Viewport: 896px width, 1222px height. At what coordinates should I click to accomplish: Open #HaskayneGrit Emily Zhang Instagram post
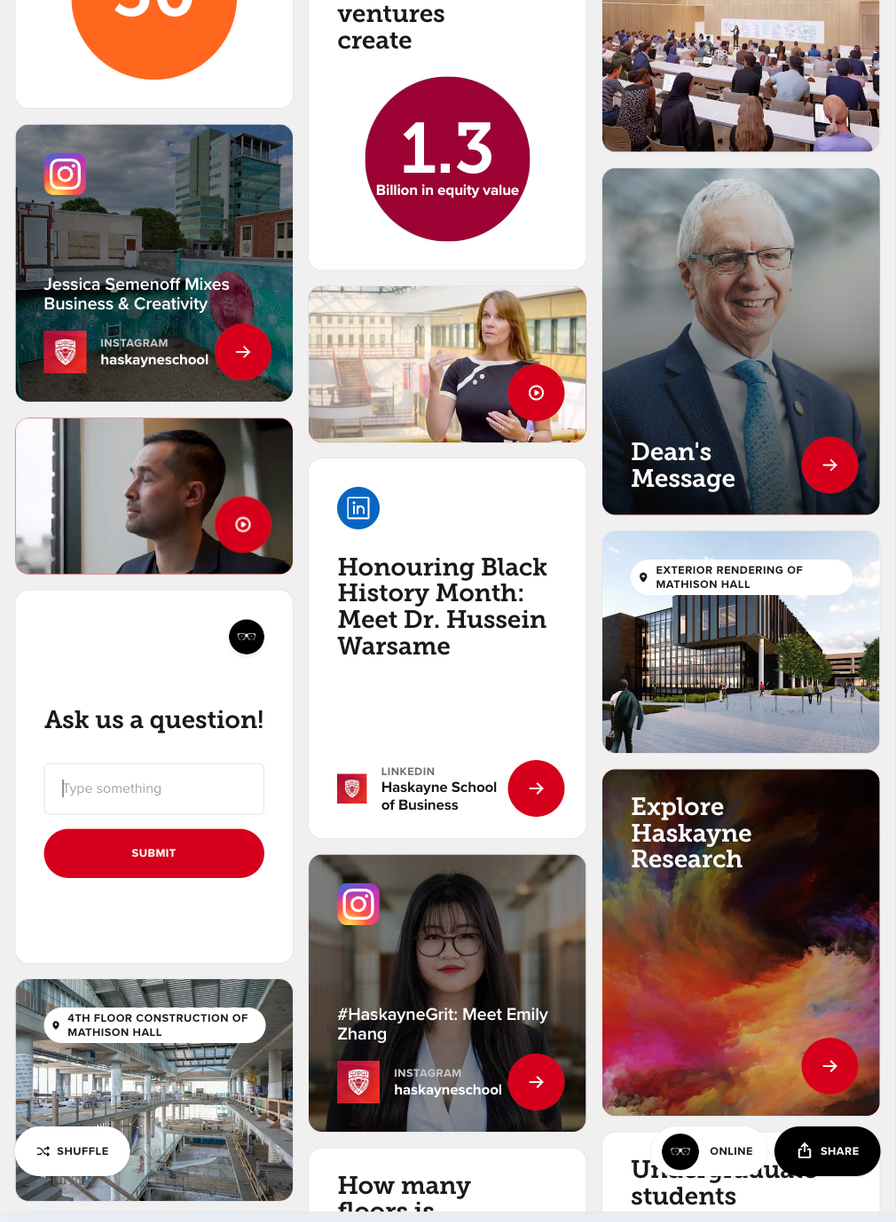(x=536, y=1082)
